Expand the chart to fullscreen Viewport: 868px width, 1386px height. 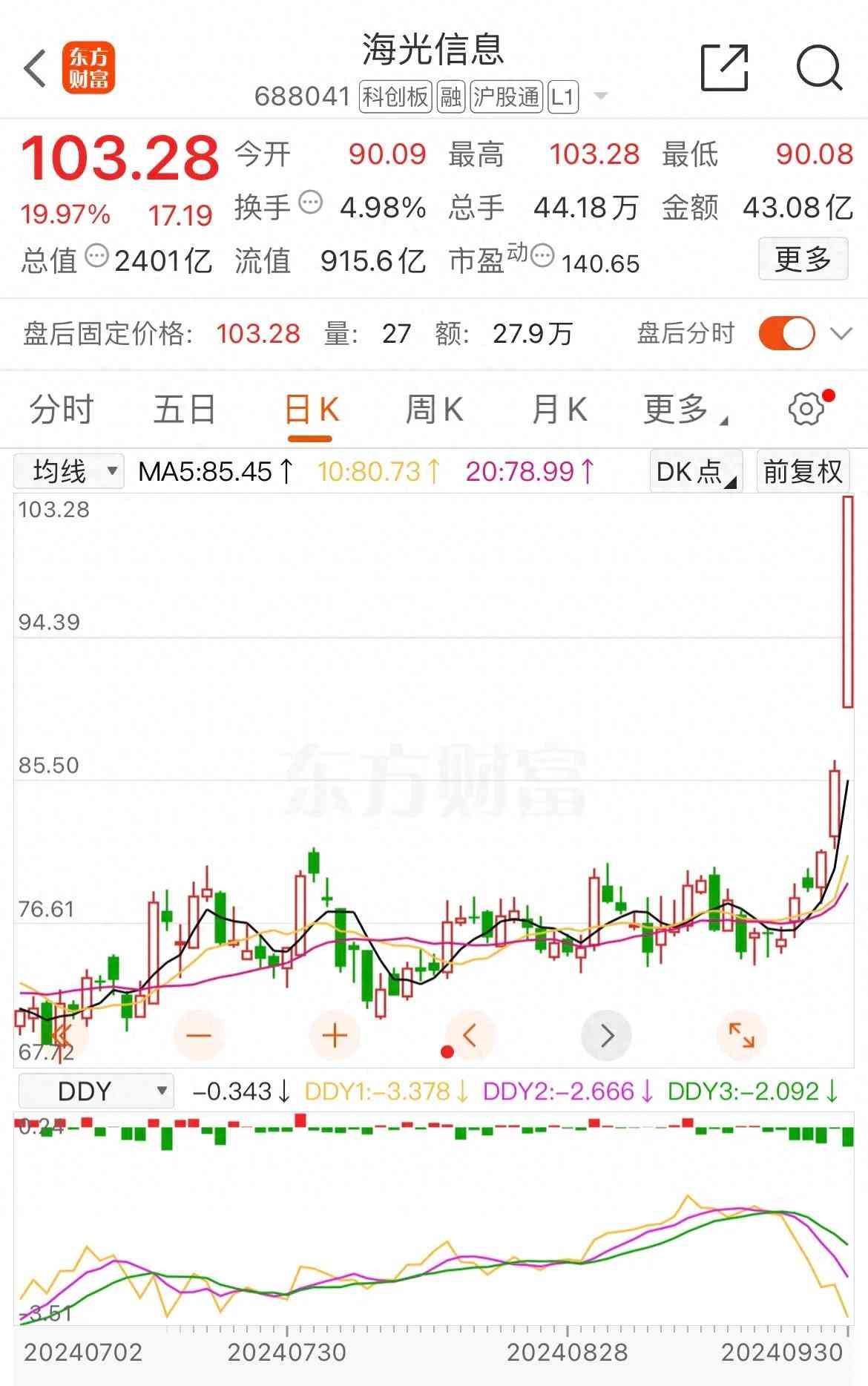pyautogui.click(x=741, y=1034)
